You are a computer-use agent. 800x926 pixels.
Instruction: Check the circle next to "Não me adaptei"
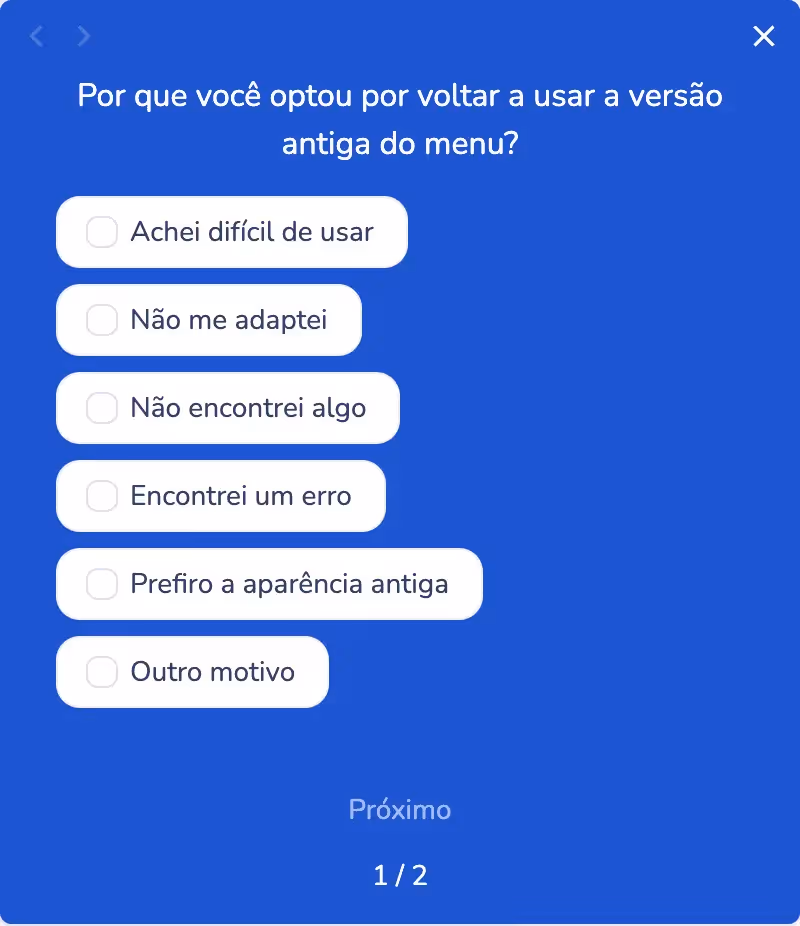click(101, 320)
